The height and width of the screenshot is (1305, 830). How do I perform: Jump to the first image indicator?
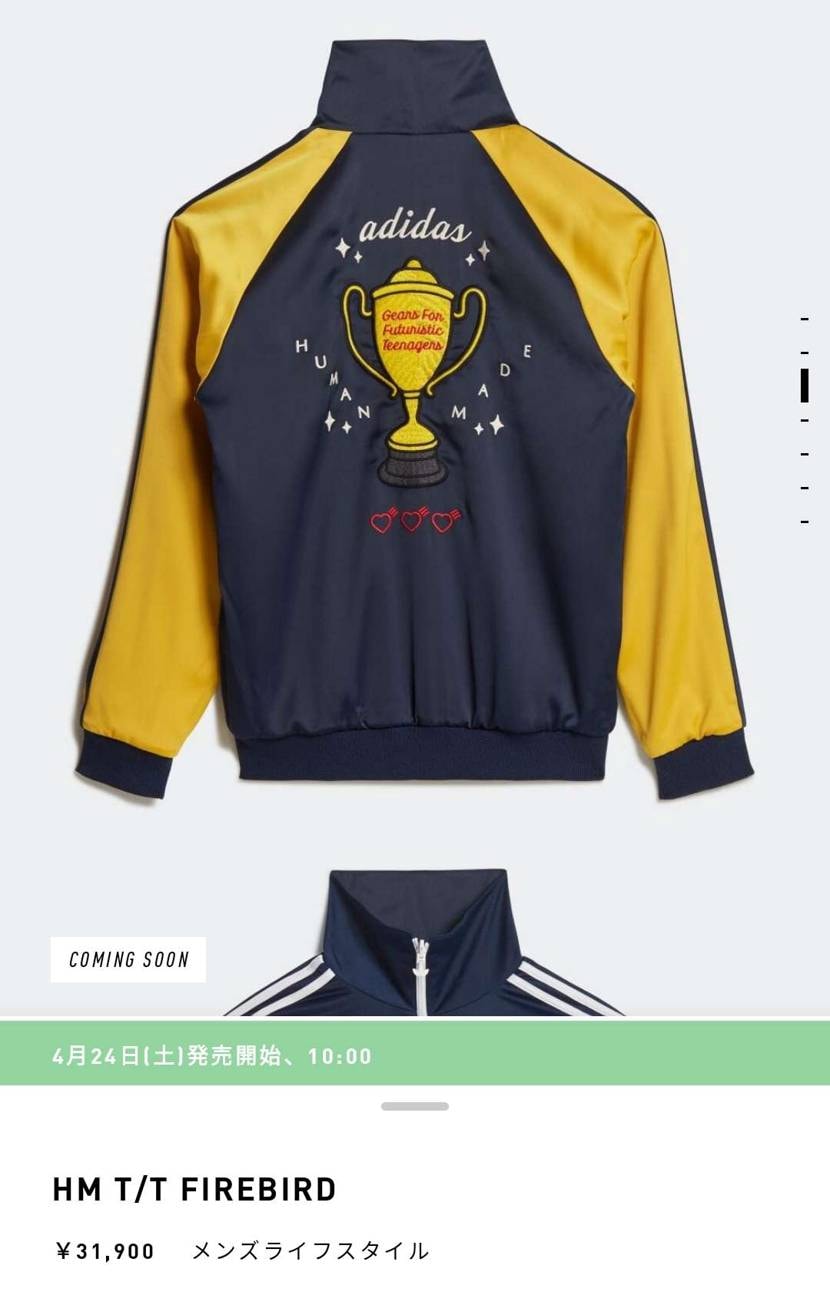[x=804, y=319]
